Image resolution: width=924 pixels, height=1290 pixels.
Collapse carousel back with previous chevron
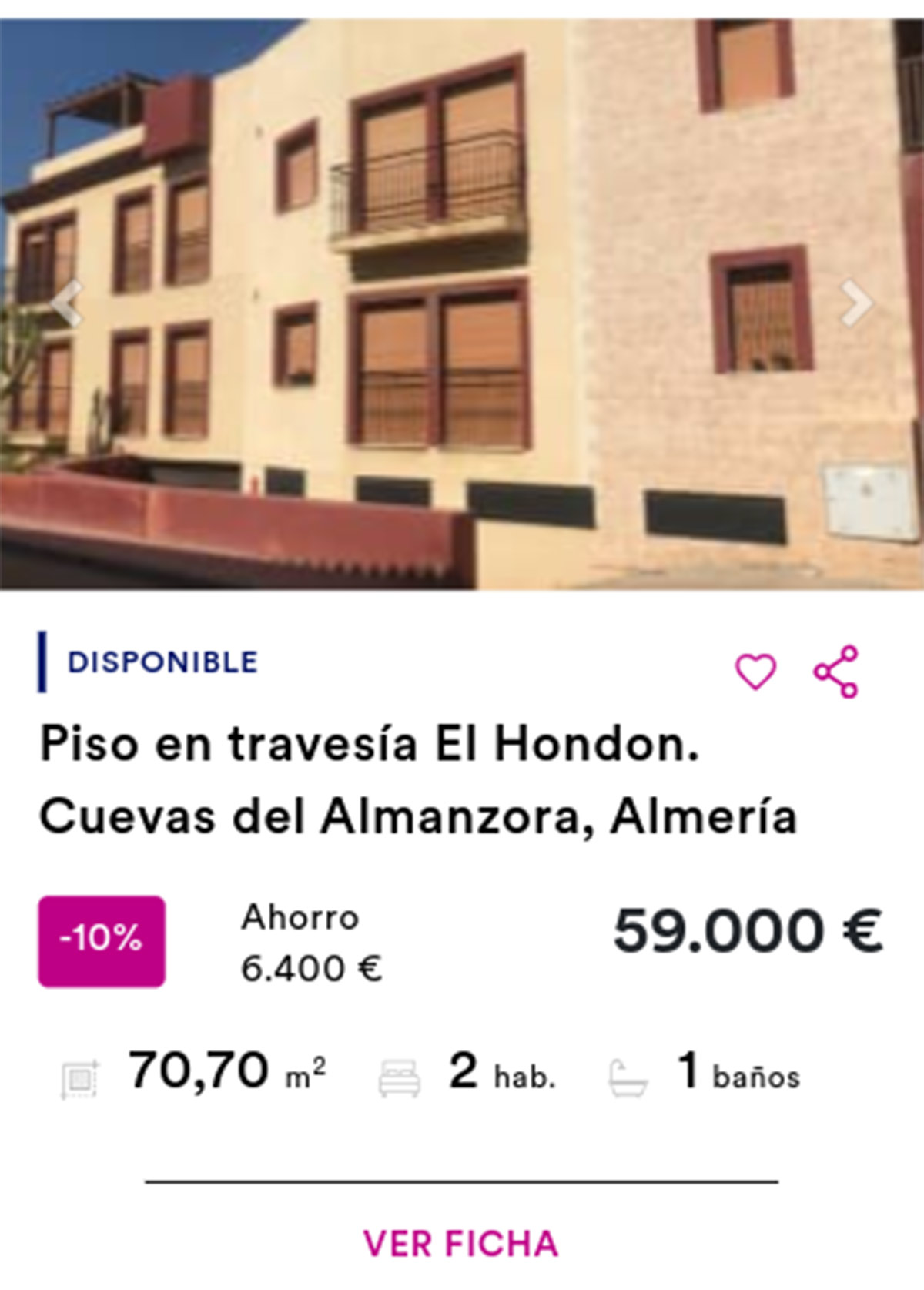pos(68,303)
